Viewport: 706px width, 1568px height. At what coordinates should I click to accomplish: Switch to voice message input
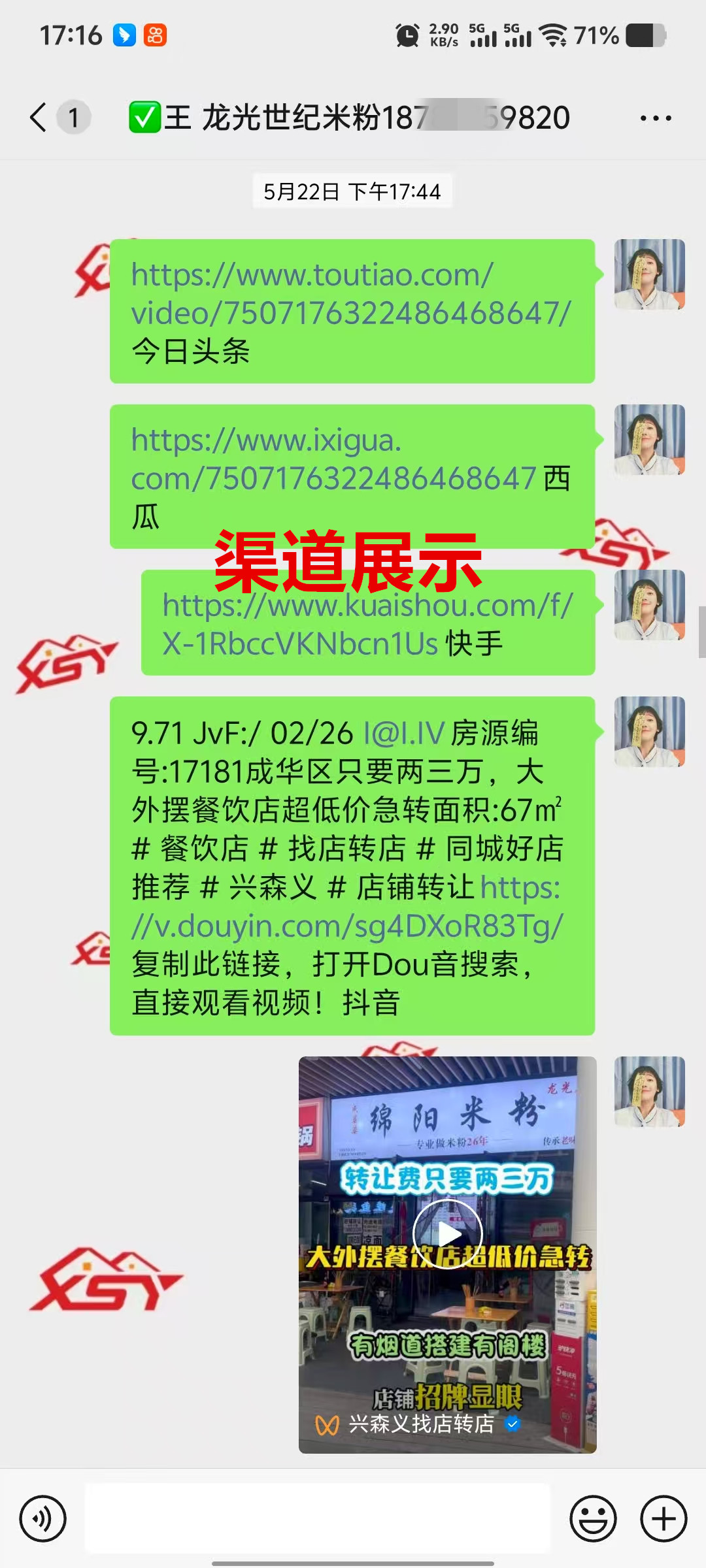[x=43, y=1518]
